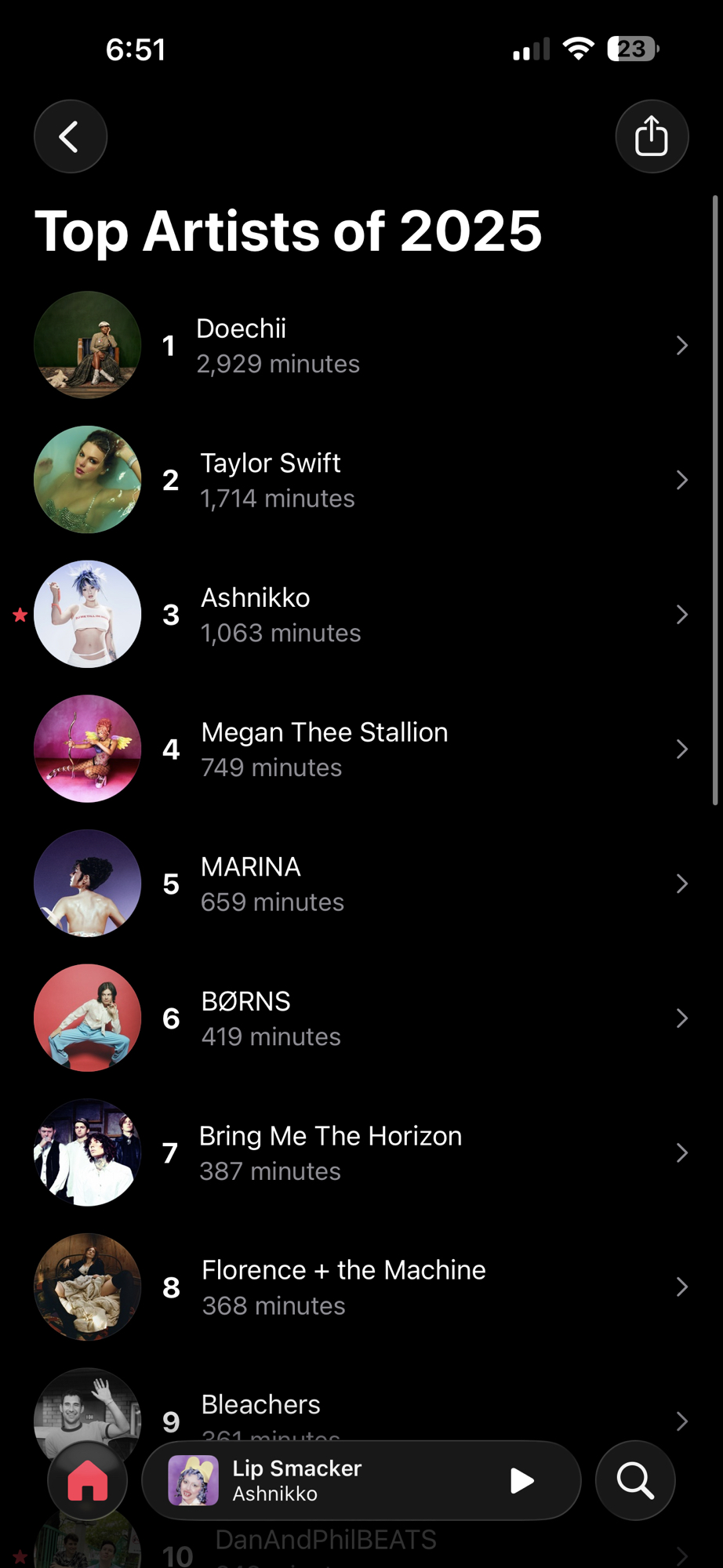Select Megan Thee Stallion from the list
This screenshot has width=723, height=1568.
click(x=361, y=750)
